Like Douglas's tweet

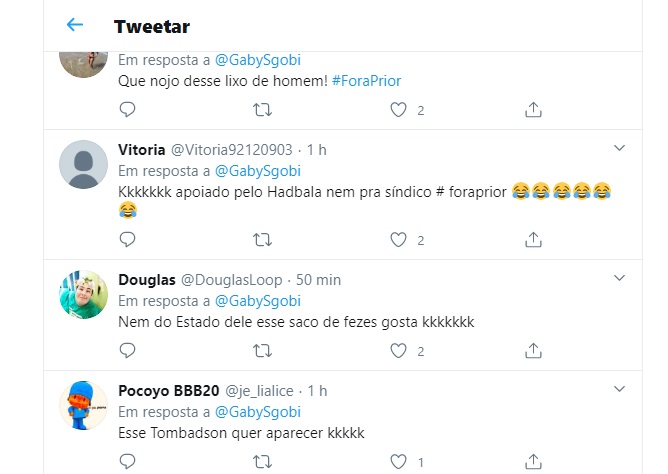click(x=398, y=351)
